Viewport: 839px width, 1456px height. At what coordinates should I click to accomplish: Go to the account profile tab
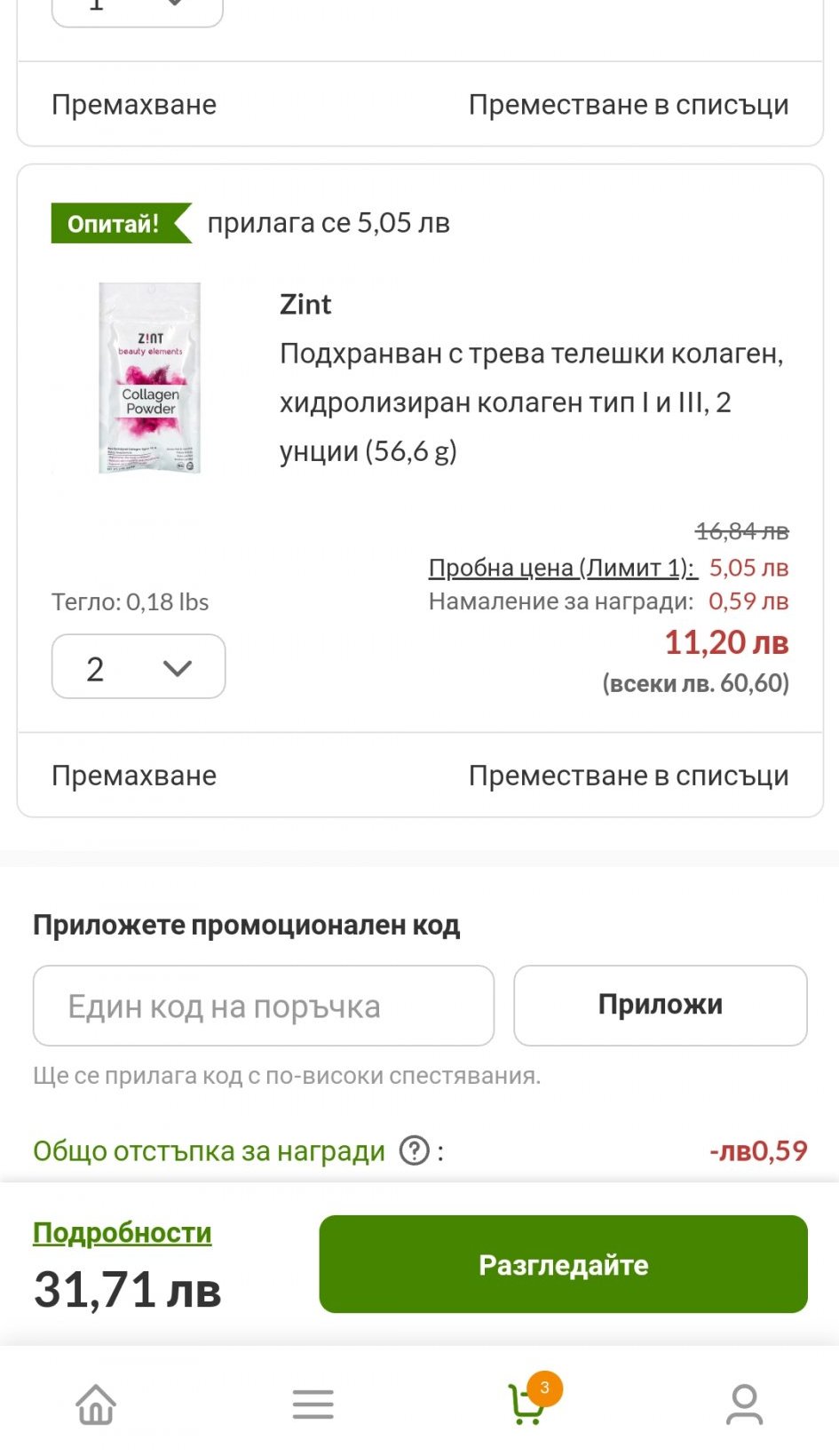(744, 1404)
